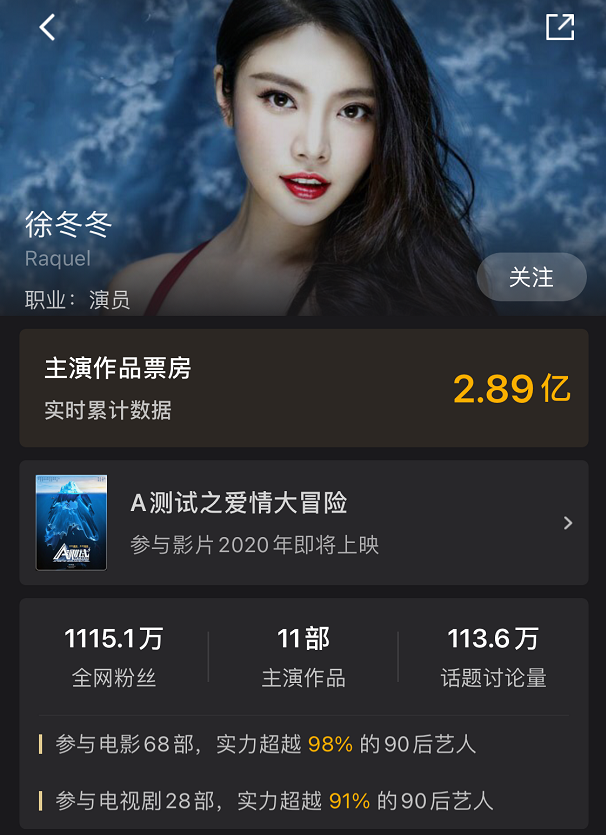Follow the actor with the 关注 button
This screenshot has width=606, height=835.
tap(531, 277)
